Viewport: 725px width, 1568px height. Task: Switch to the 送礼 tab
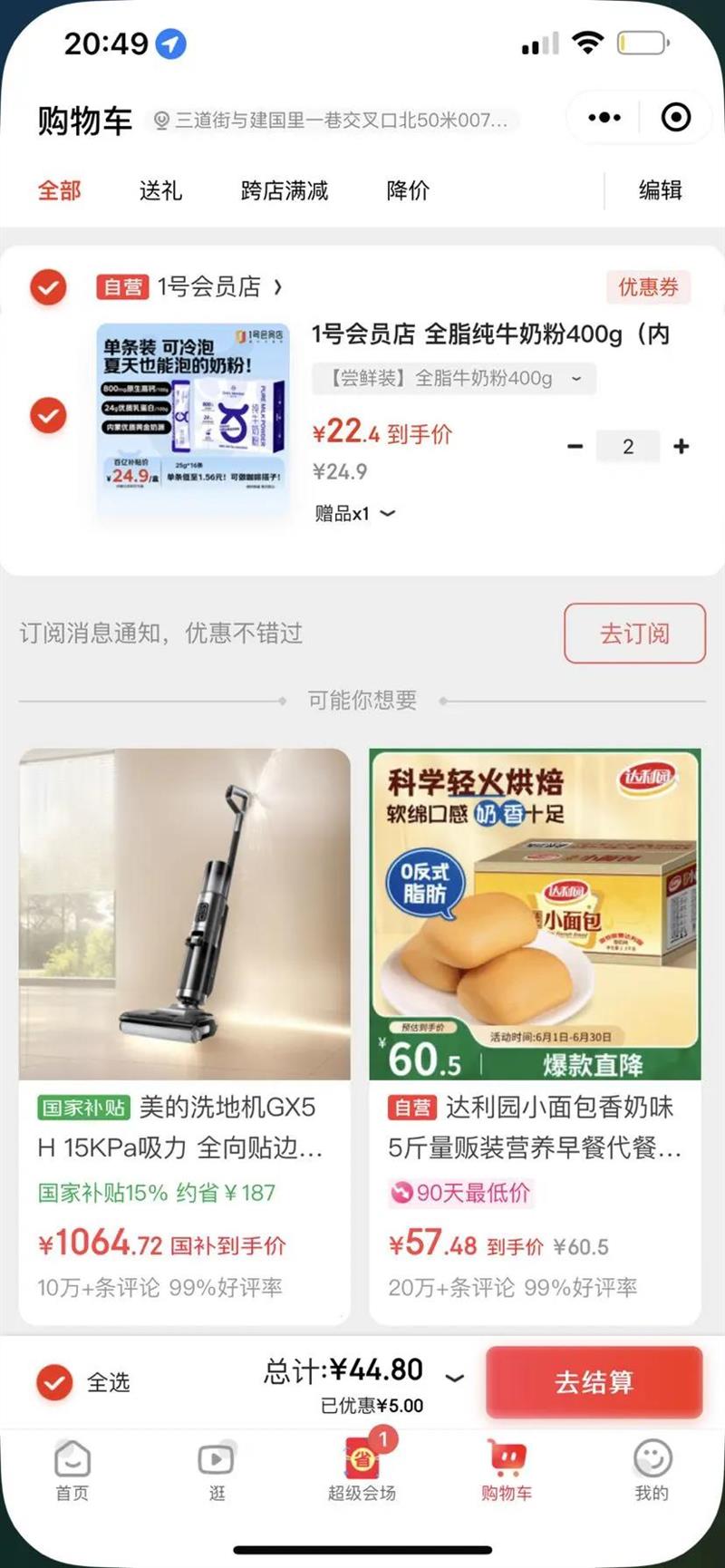[160, 190]
